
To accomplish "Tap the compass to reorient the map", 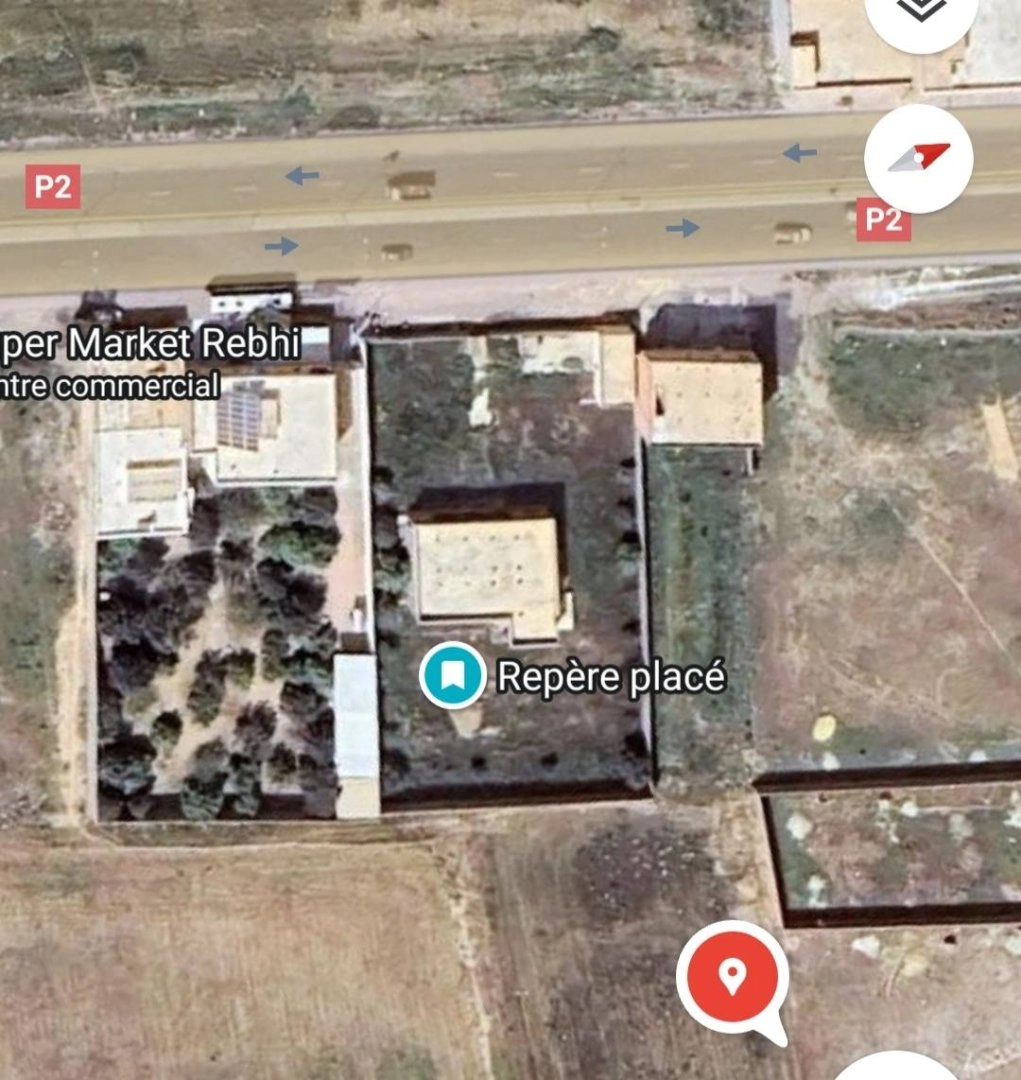I will coord(919,158).
